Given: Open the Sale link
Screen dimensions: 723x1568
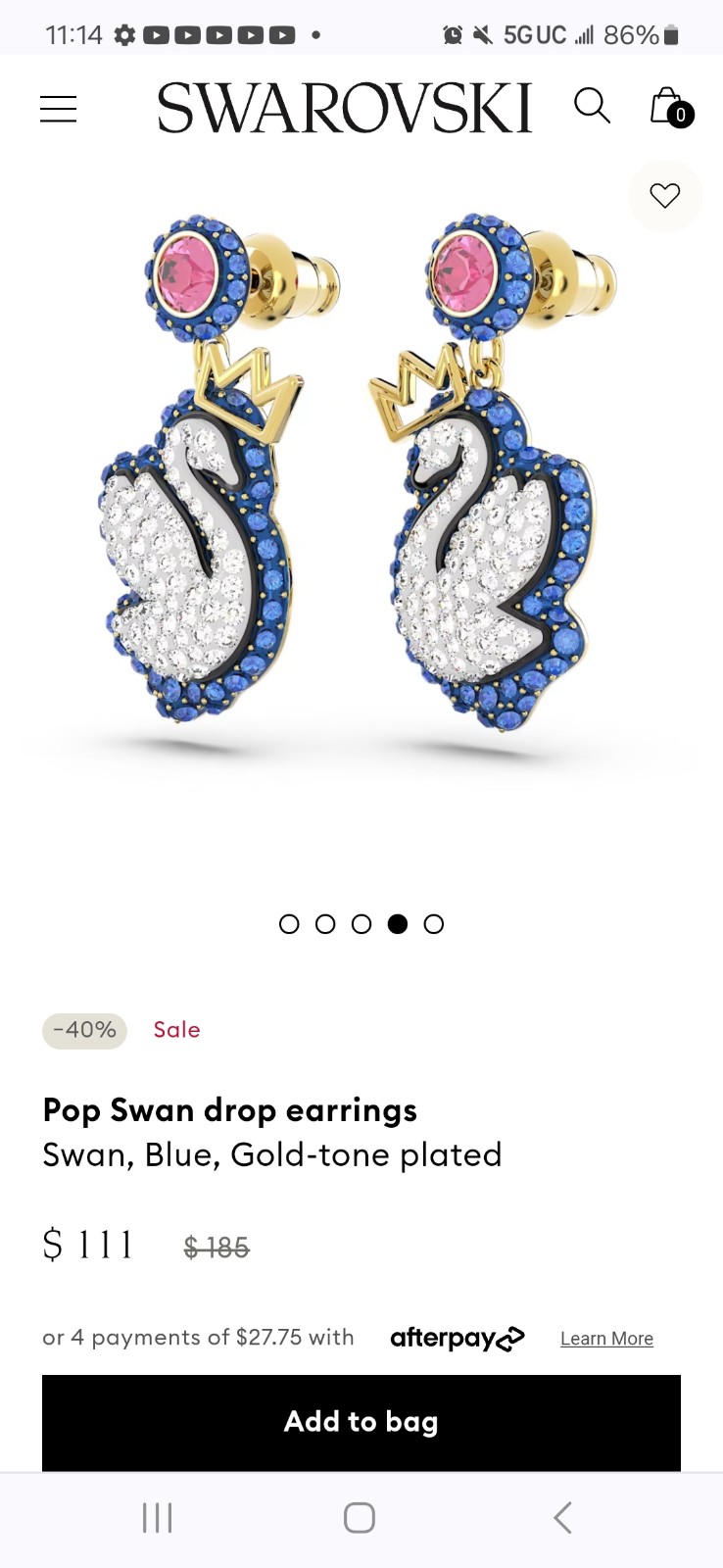Looking at the screenshot, I should (x=176, y=1030).
